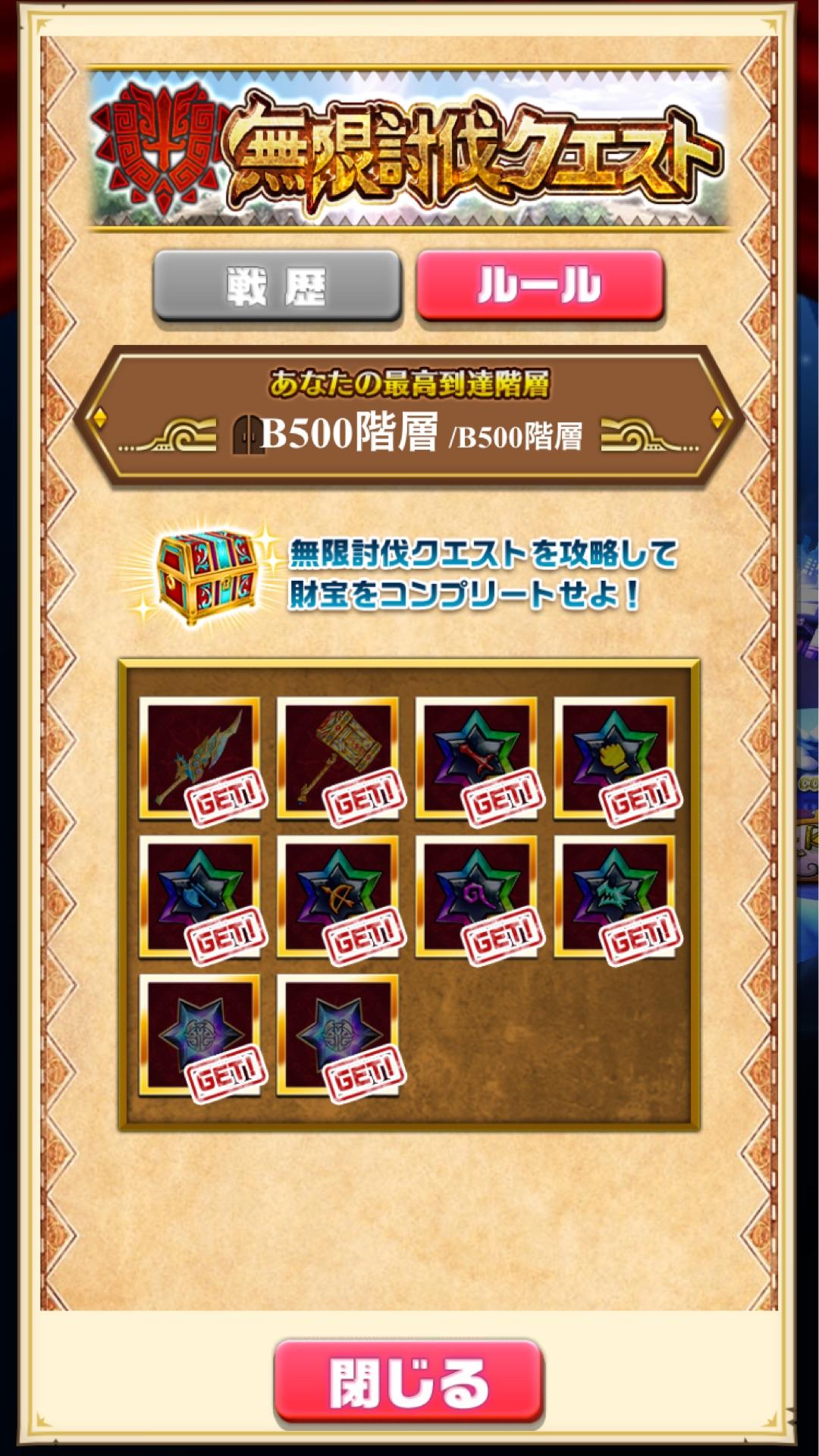Open the blade weapon reward tile
This screenshot has height=1456, width=819.
point(199,758)
